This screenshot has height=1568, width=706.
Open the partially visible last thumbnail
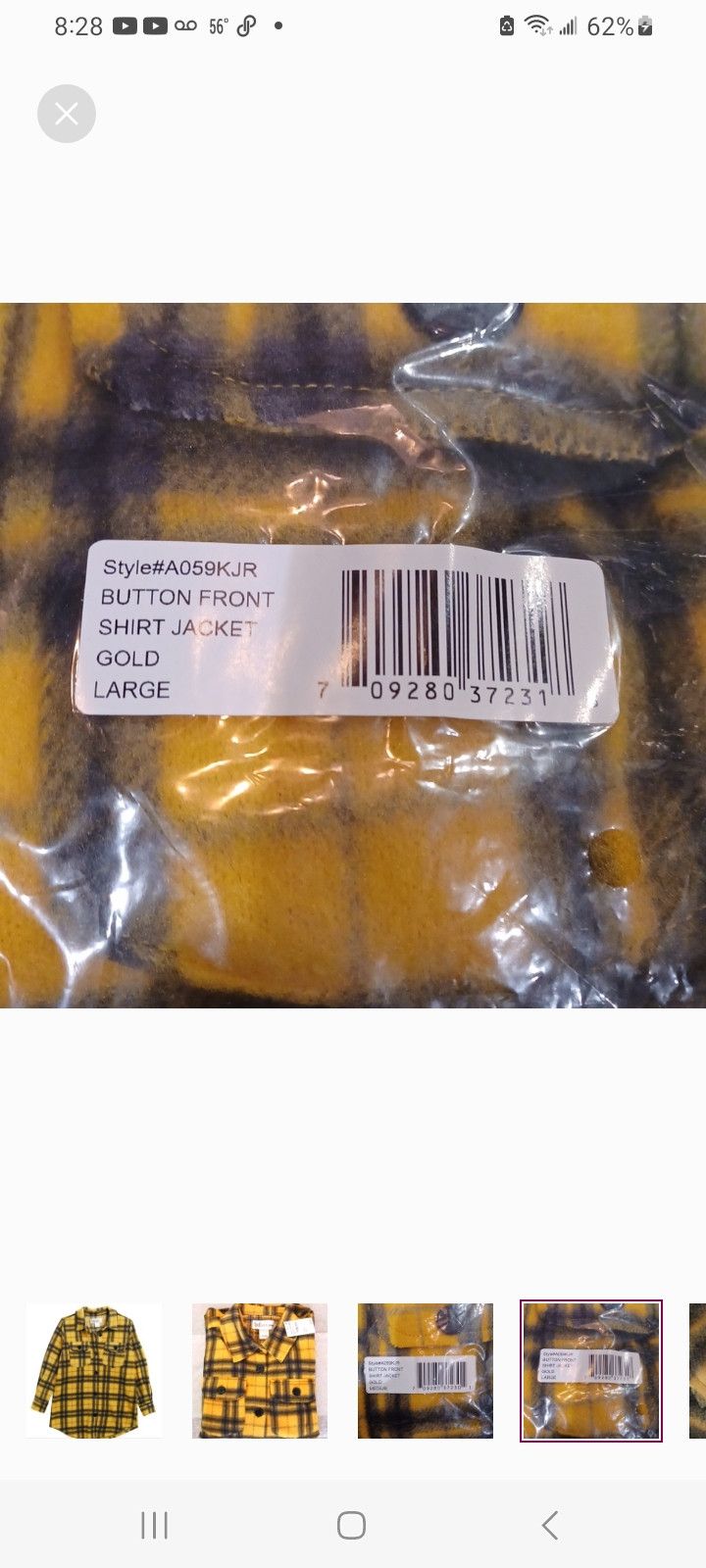[697, 1370]
